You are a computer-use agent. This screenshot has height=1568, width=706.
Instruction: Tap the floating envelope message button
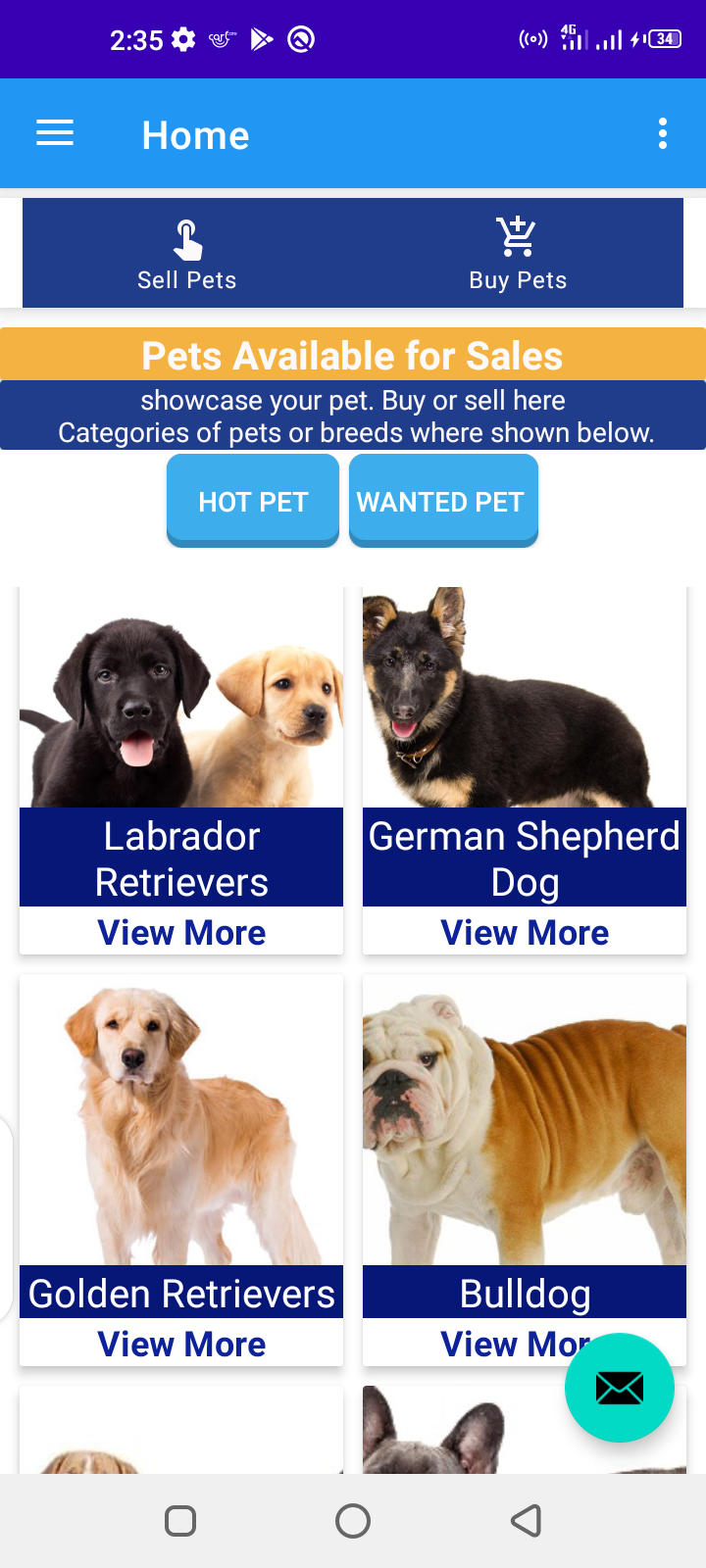click(x=620, y=1388)
